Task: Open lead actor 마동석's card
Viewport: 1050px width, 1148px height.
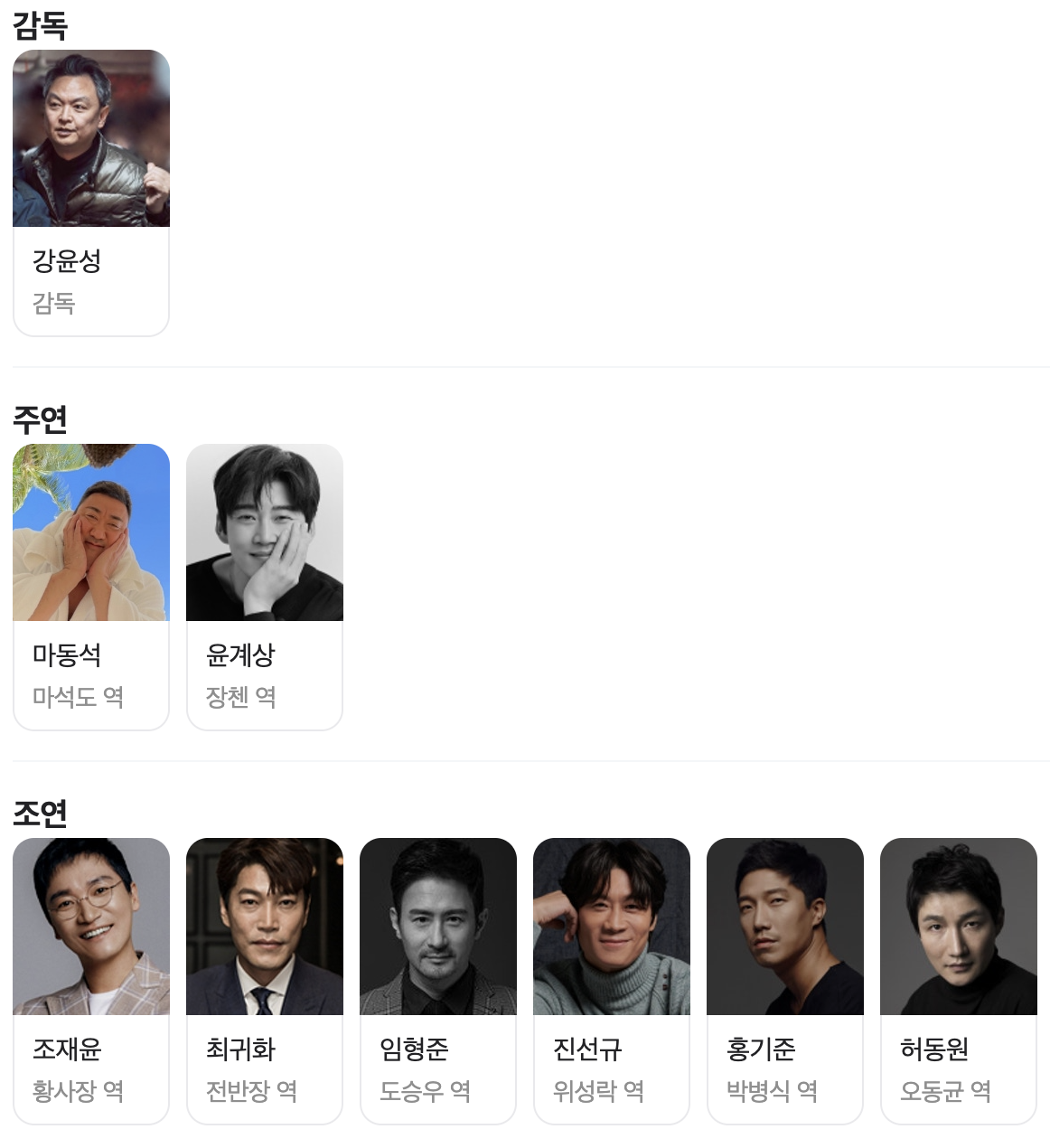Action: 91,587
